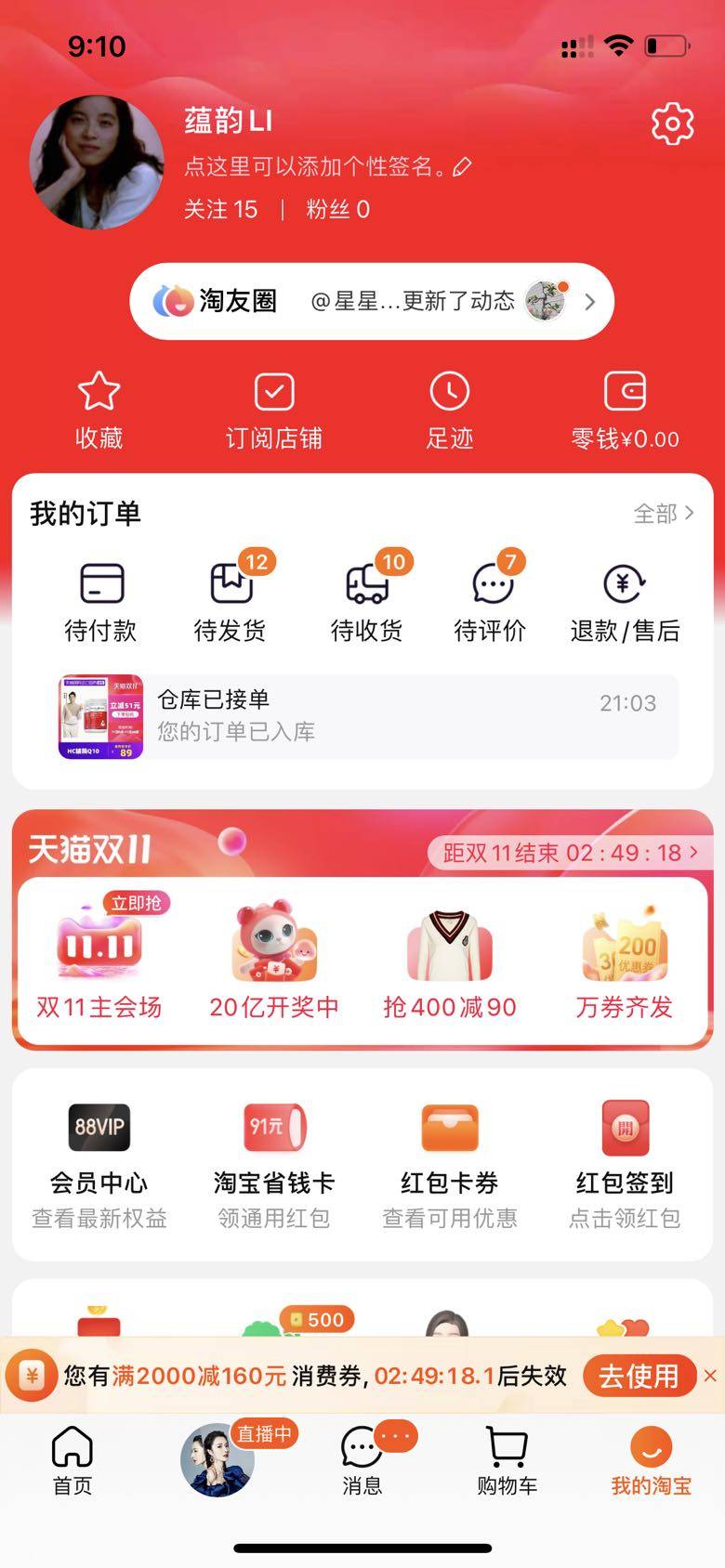725x1568 pixels.
Task: Open 足迹 browsing history
Action: click(x=450, y=411)
